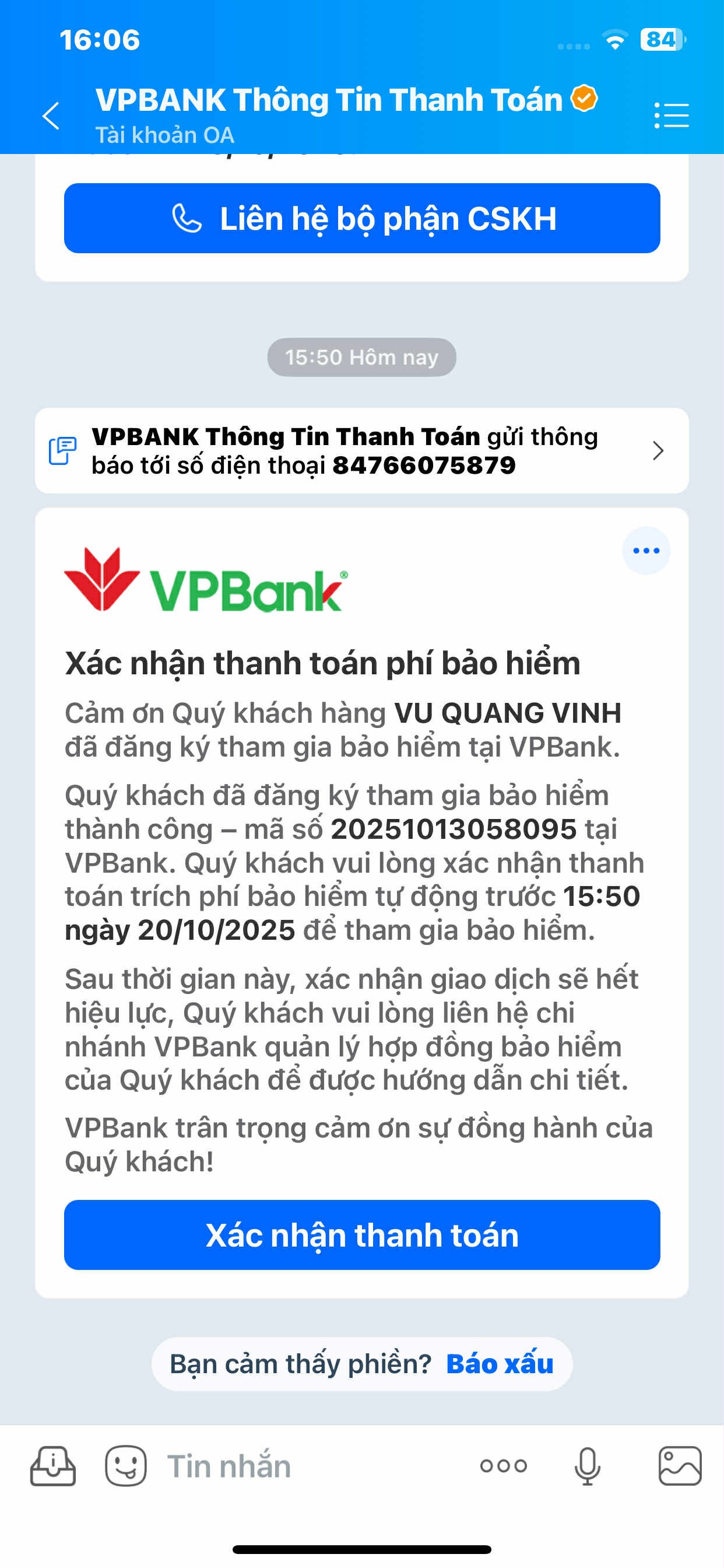The image size is (724, 1568).
Task: Go back from VPBANK chat
Action: (51, 115)
